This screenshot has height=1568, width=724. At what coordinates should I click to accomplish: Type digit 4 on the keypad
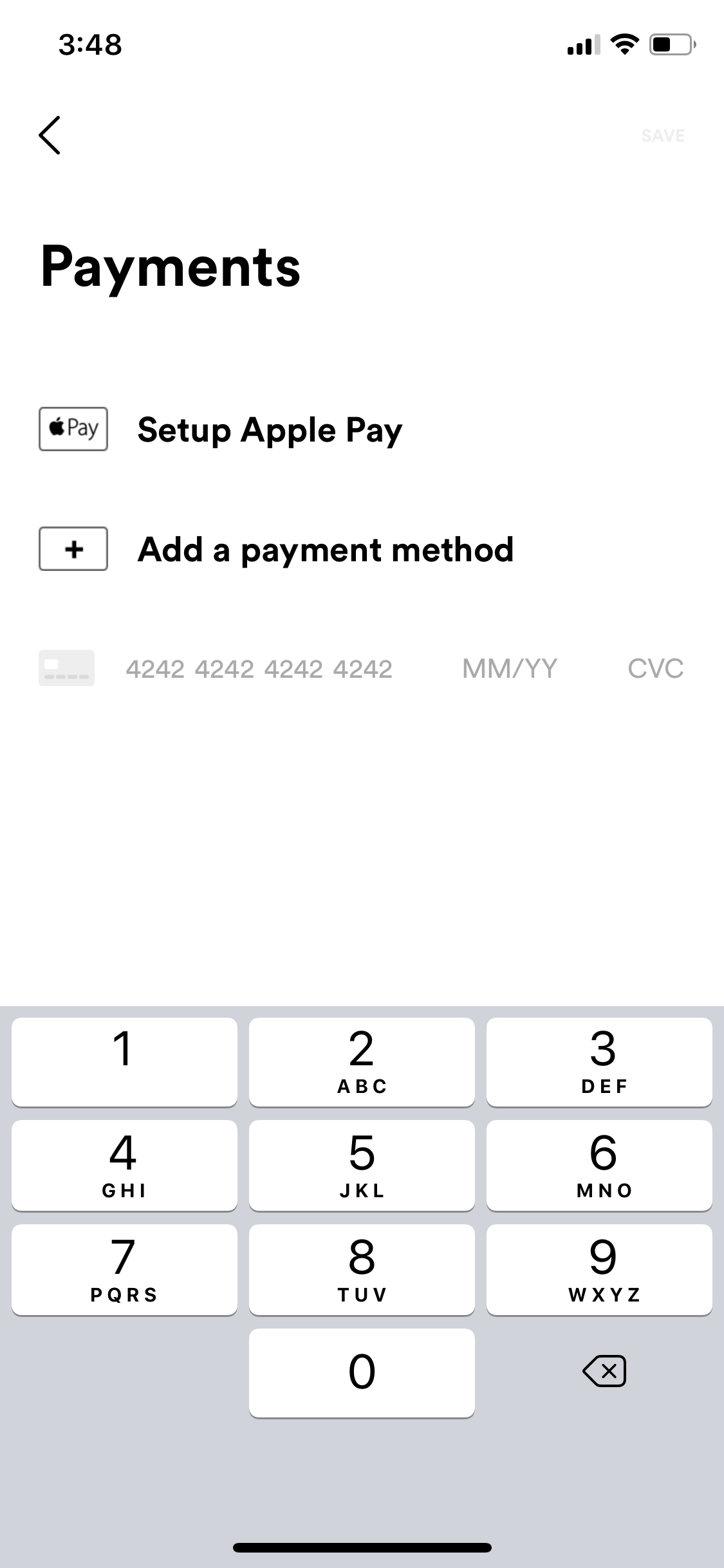124,1165
